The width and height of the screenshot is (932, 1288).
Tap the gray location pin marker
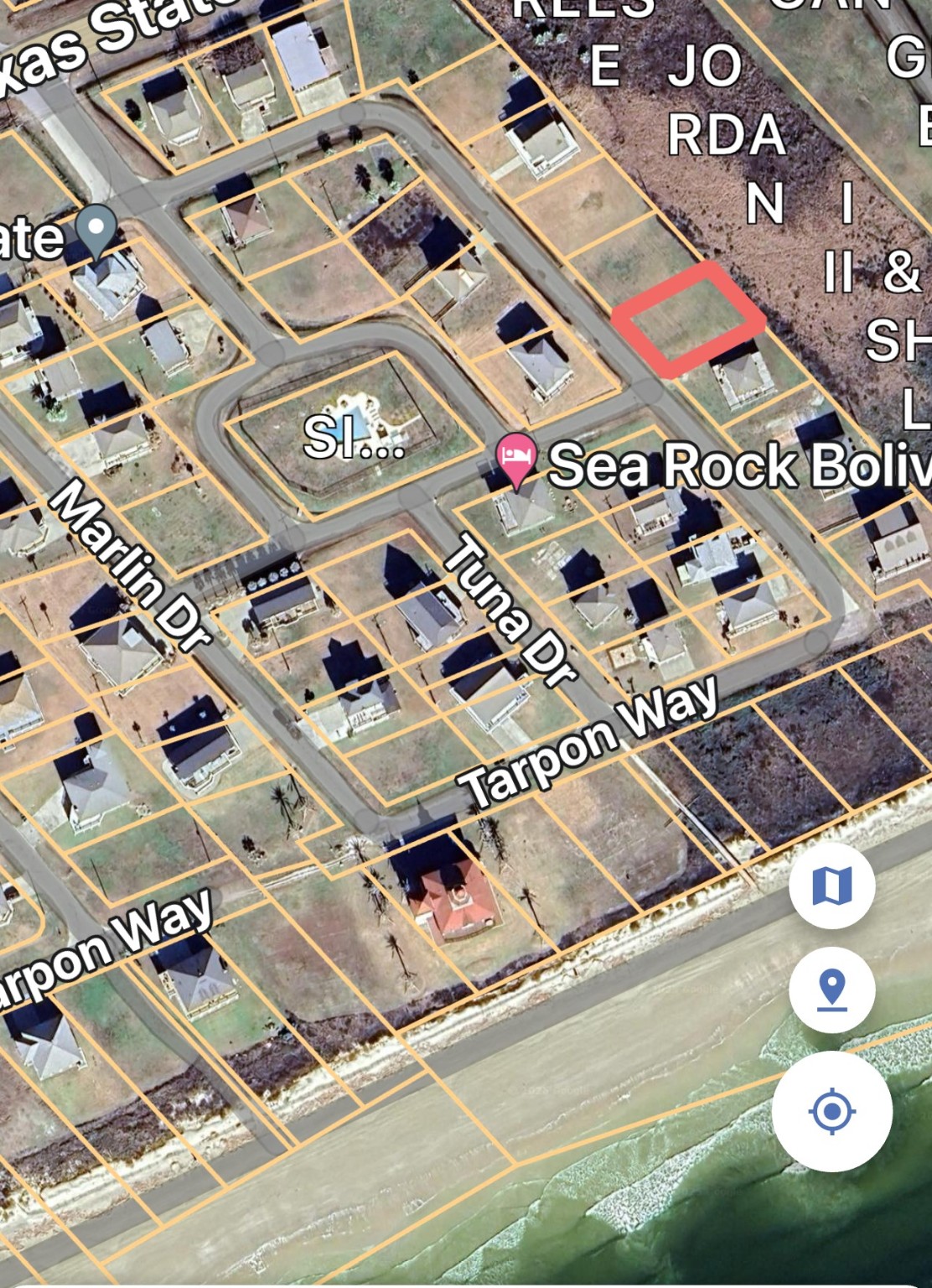point(96,228)
